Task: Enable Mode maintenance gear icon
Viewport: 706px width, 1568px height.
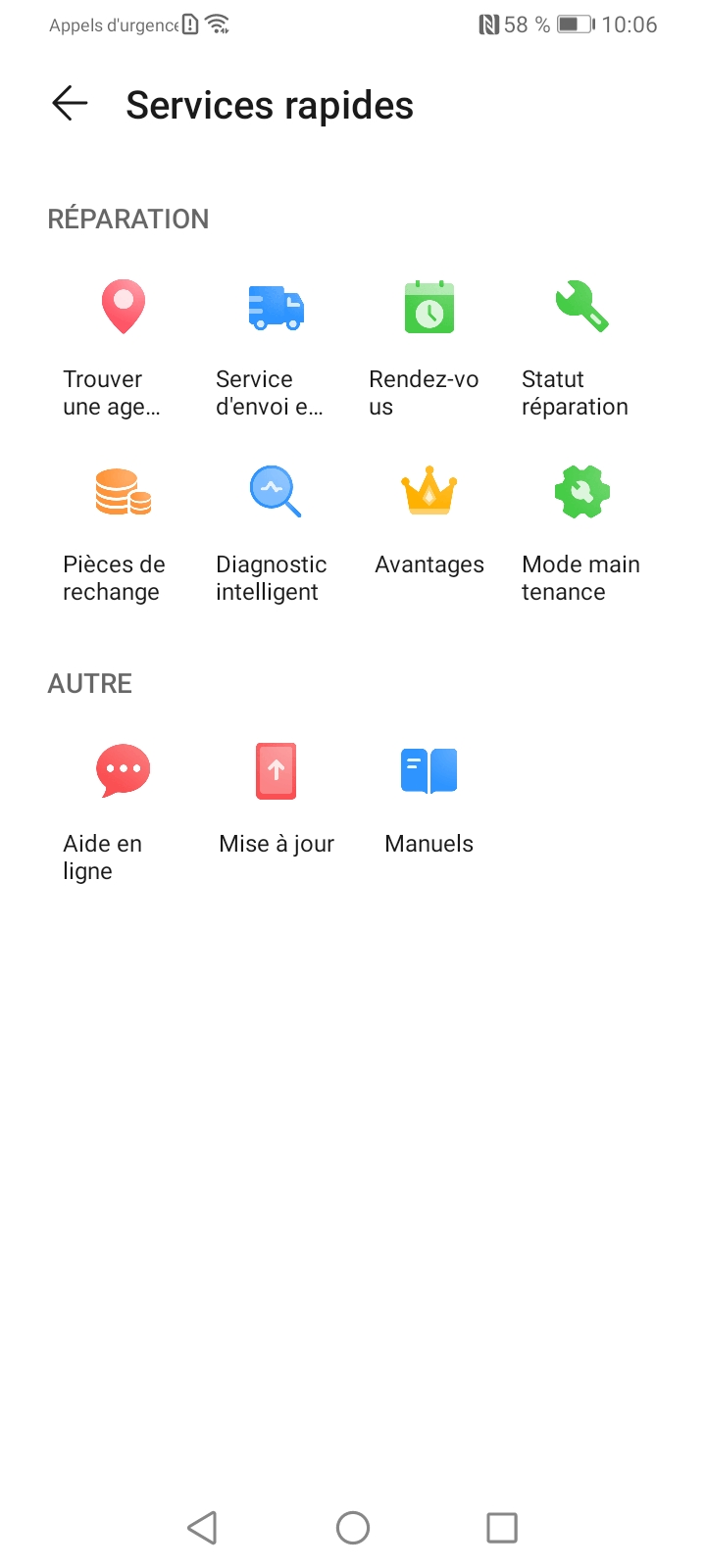Action: click(x=581, y=491)
